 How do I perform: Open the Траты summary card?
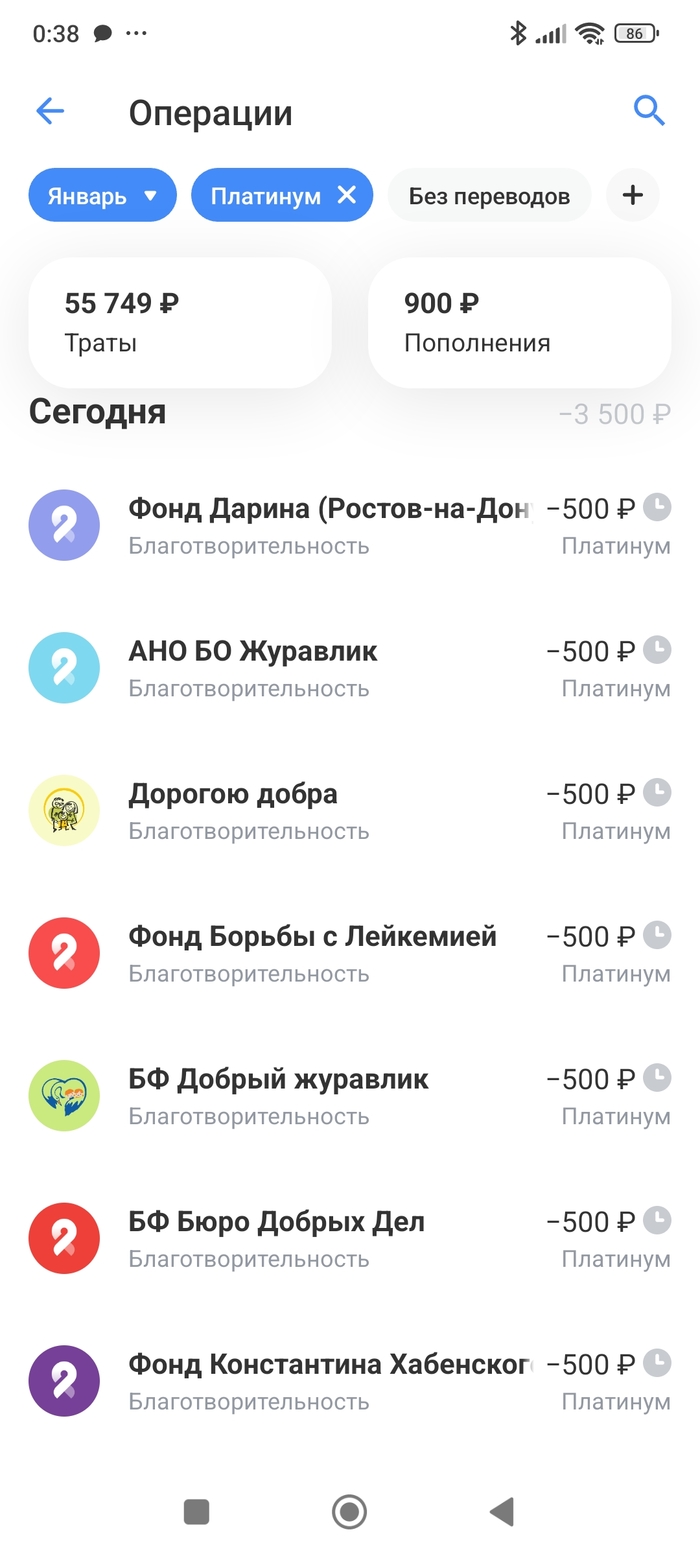pos(180,322)
